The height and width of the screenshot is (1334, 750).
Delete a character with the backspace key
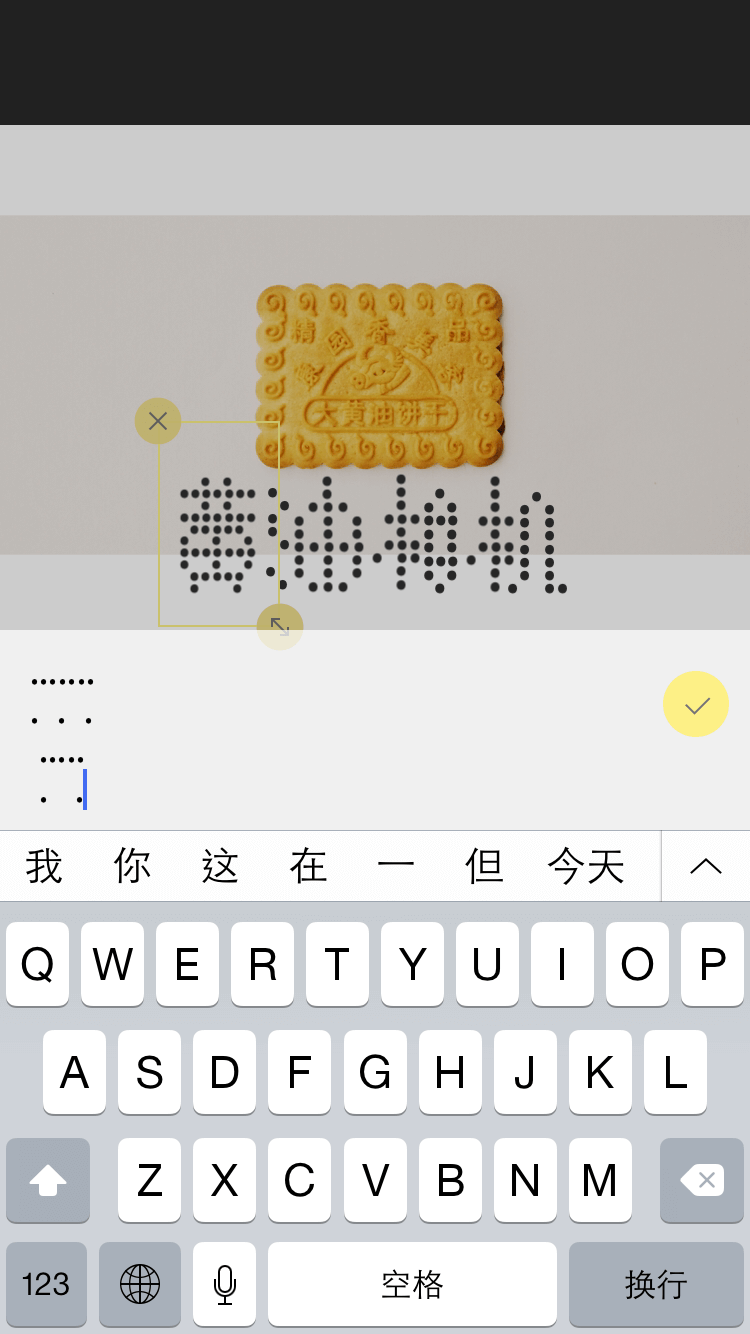[x=701, y=1180]
